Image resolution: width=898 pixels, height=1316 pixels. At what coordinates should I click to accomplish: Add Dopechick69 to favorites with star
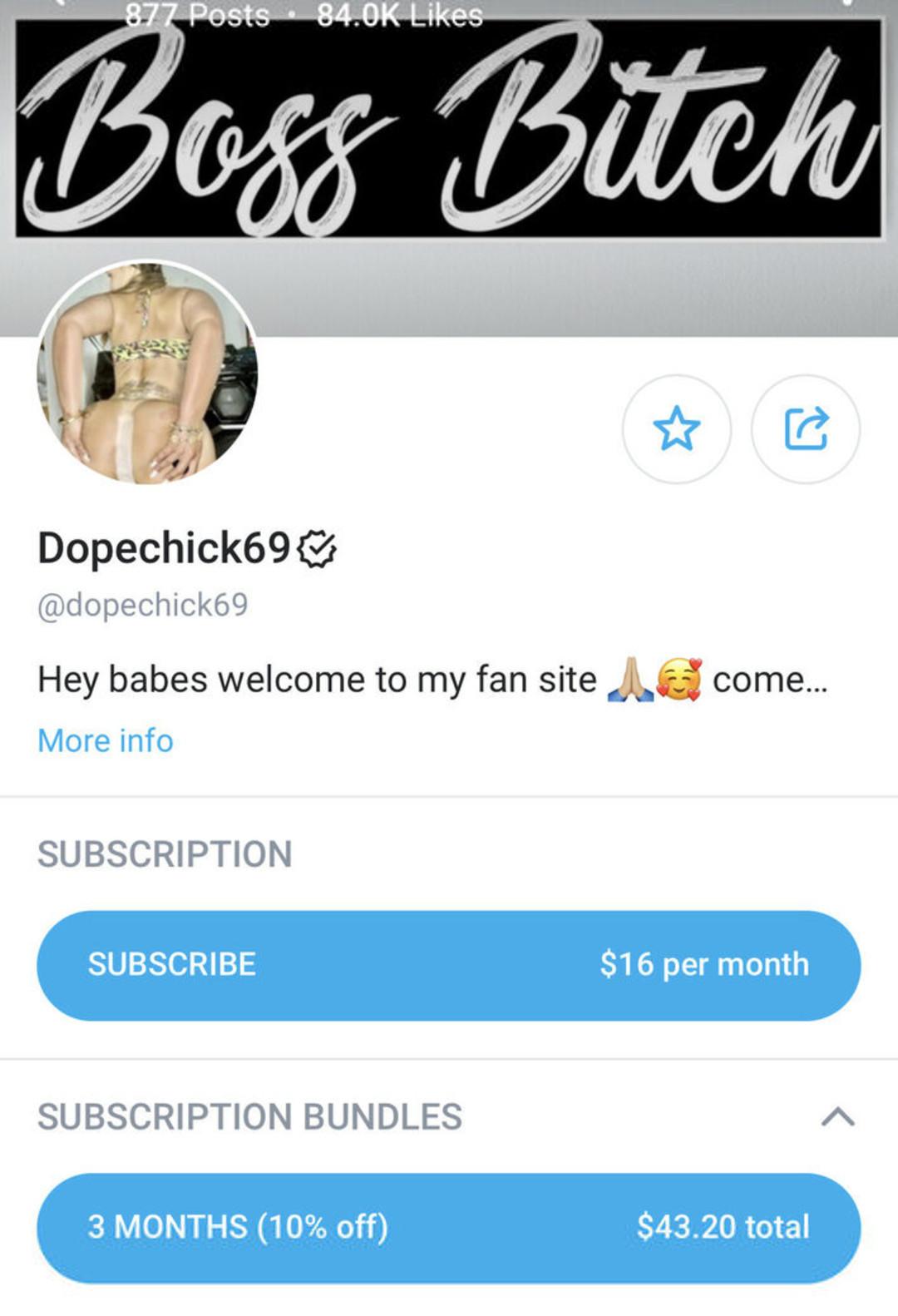click(x=676, y=429)
